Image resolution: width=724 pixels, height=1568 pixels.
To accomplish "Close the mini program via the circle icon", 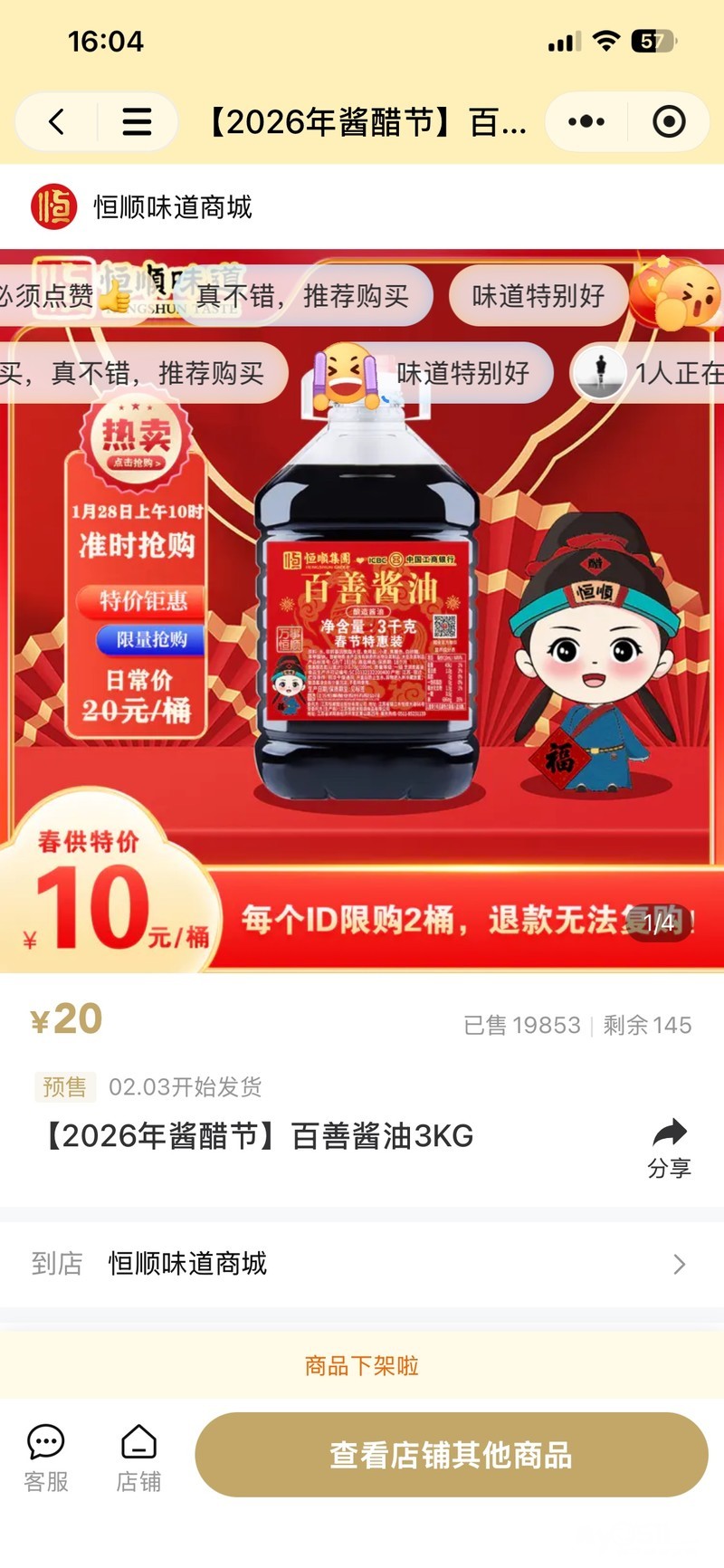I will (669, 121).
